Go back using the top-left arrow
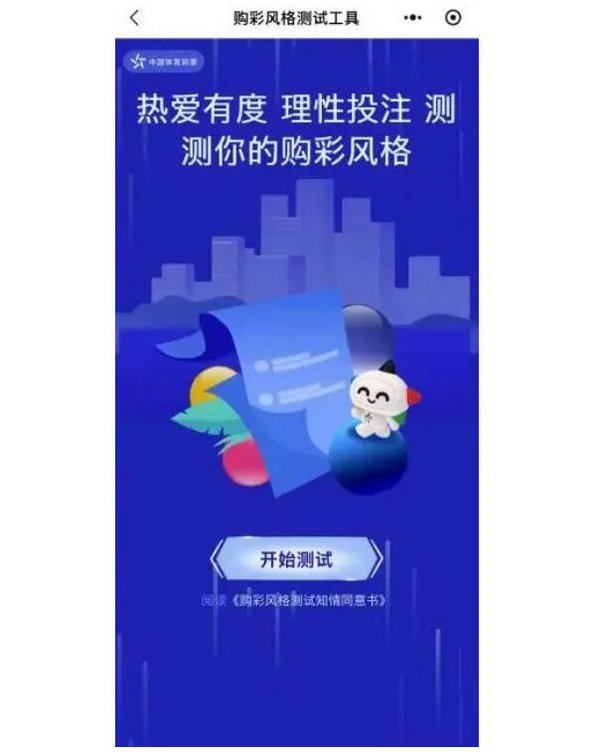Viewport: 600px width, 752px height. click(136, 18)
